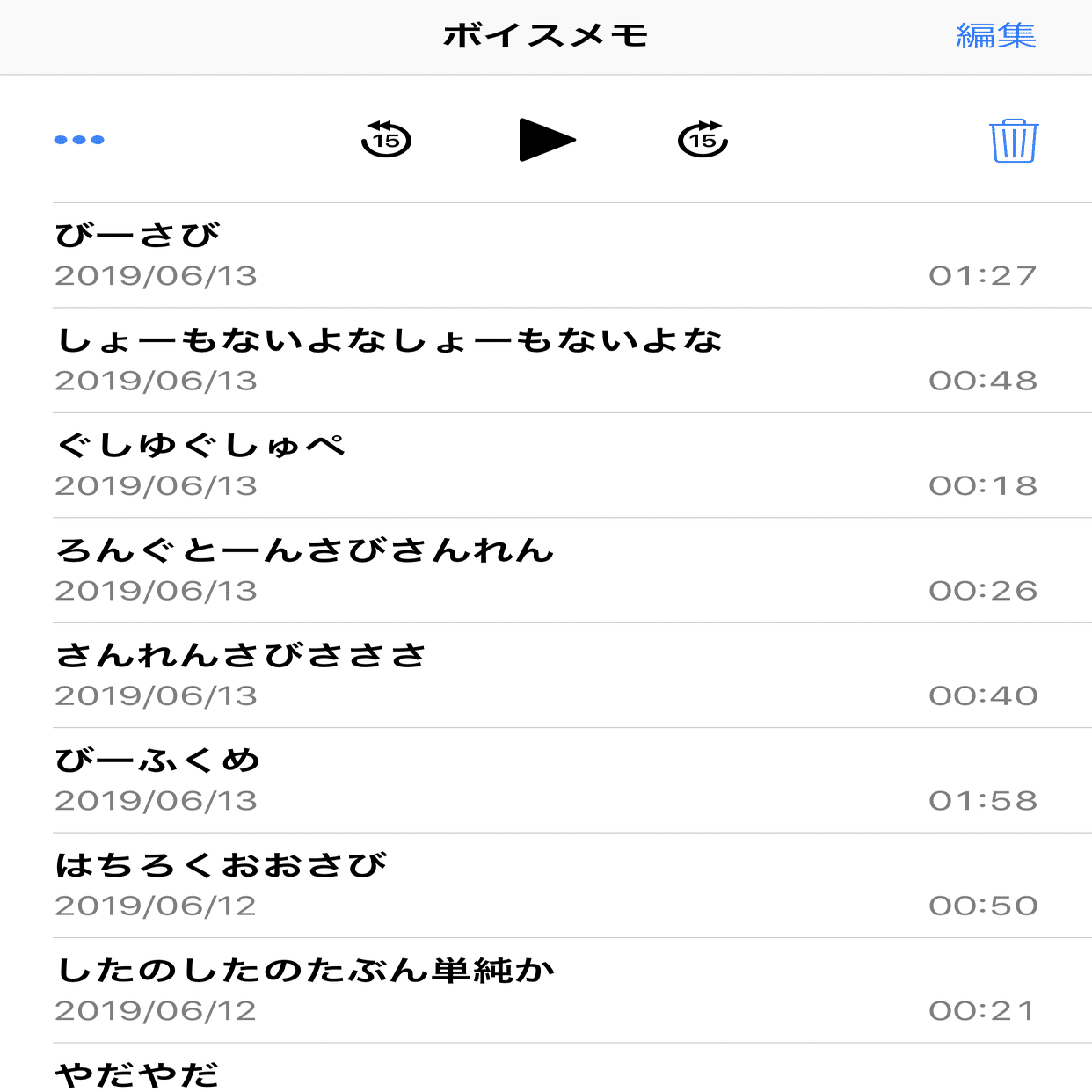Open the さんれんさびさささ recording
The width and height of the screenshot is (1092, 1092).
(x=545, y=675)
